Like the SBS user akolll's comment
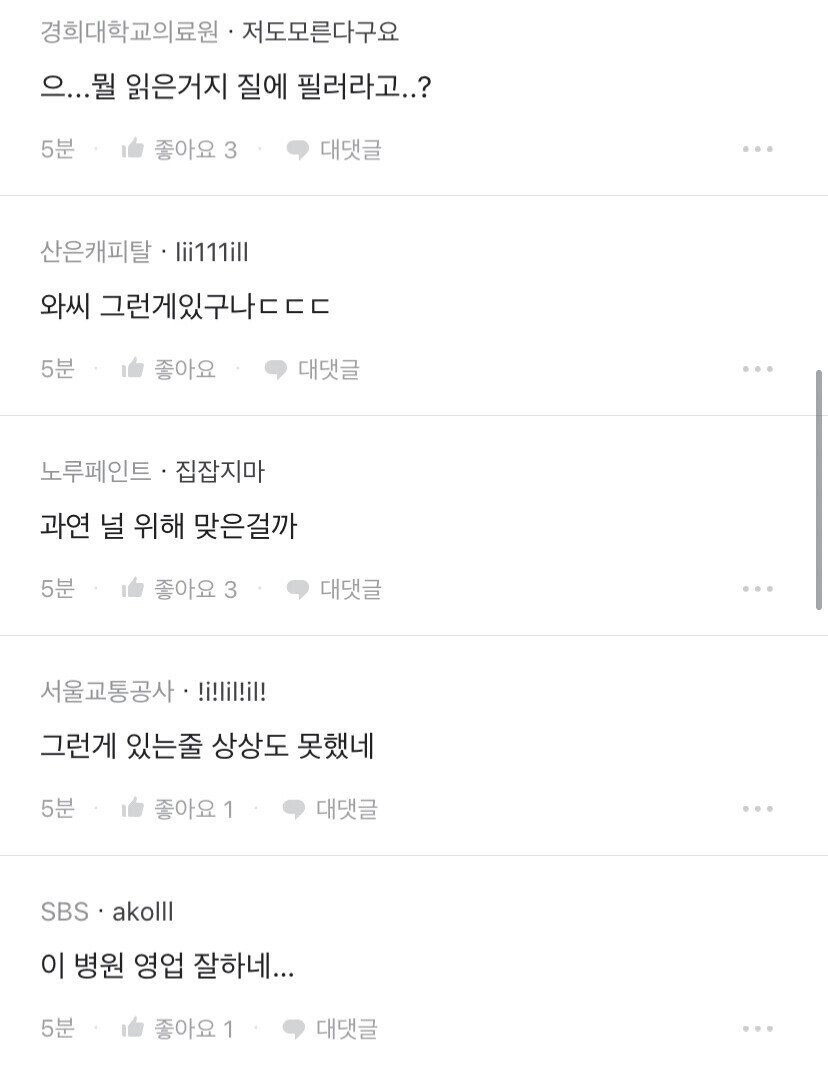This screenshot has height=1083, width=828. pos(176,1028)
